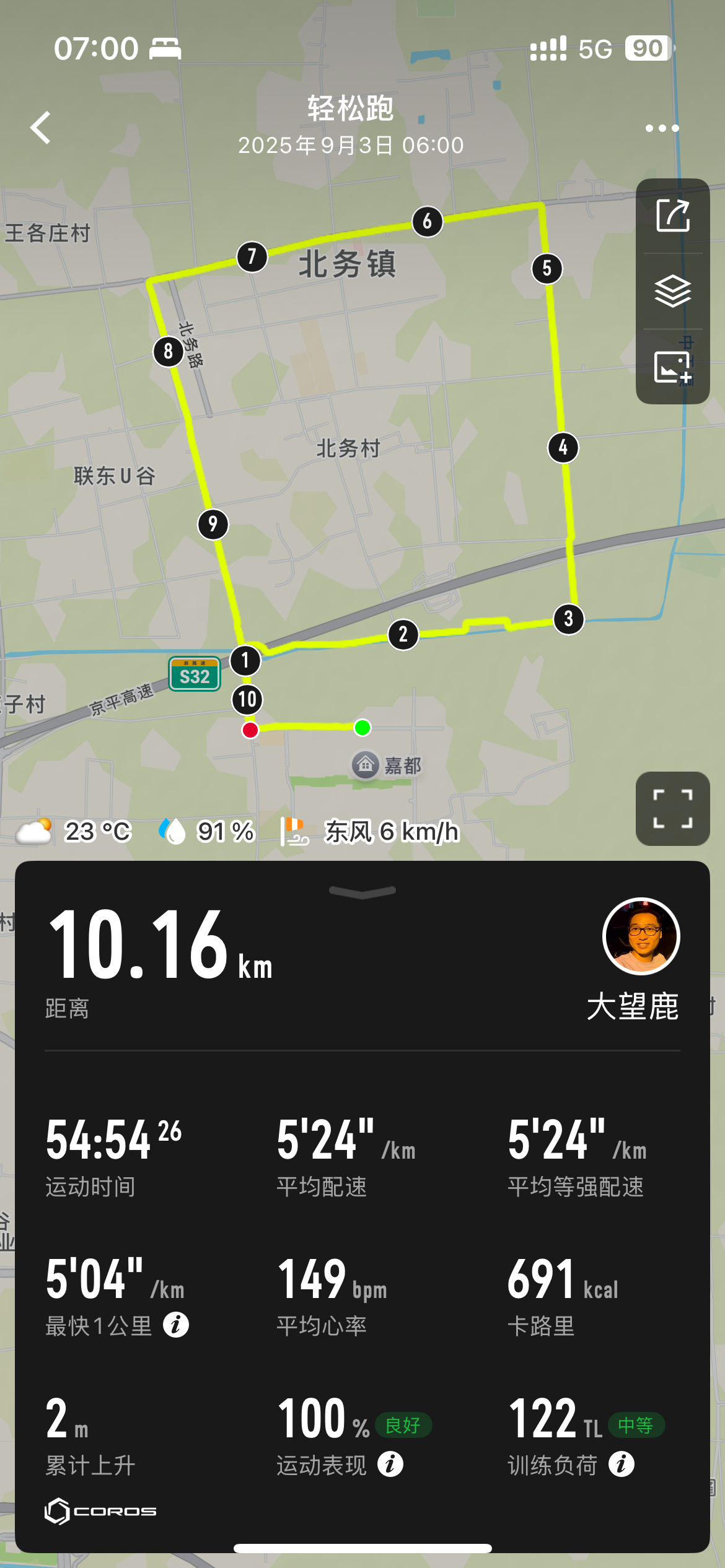Expand the map to fullscreen

click(673, 809)
